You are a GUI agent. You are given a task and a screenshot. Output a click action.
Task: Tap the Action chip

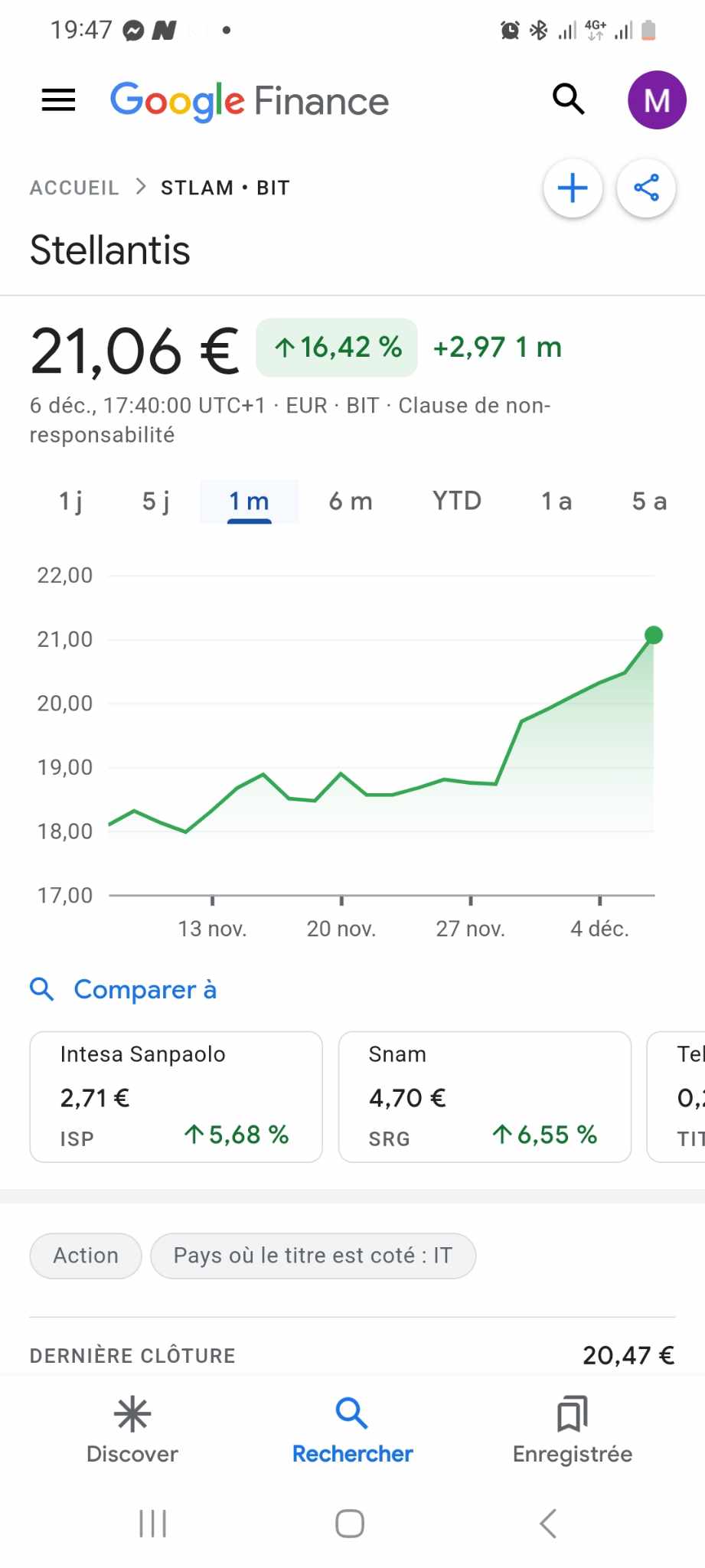pos(86,1256)
